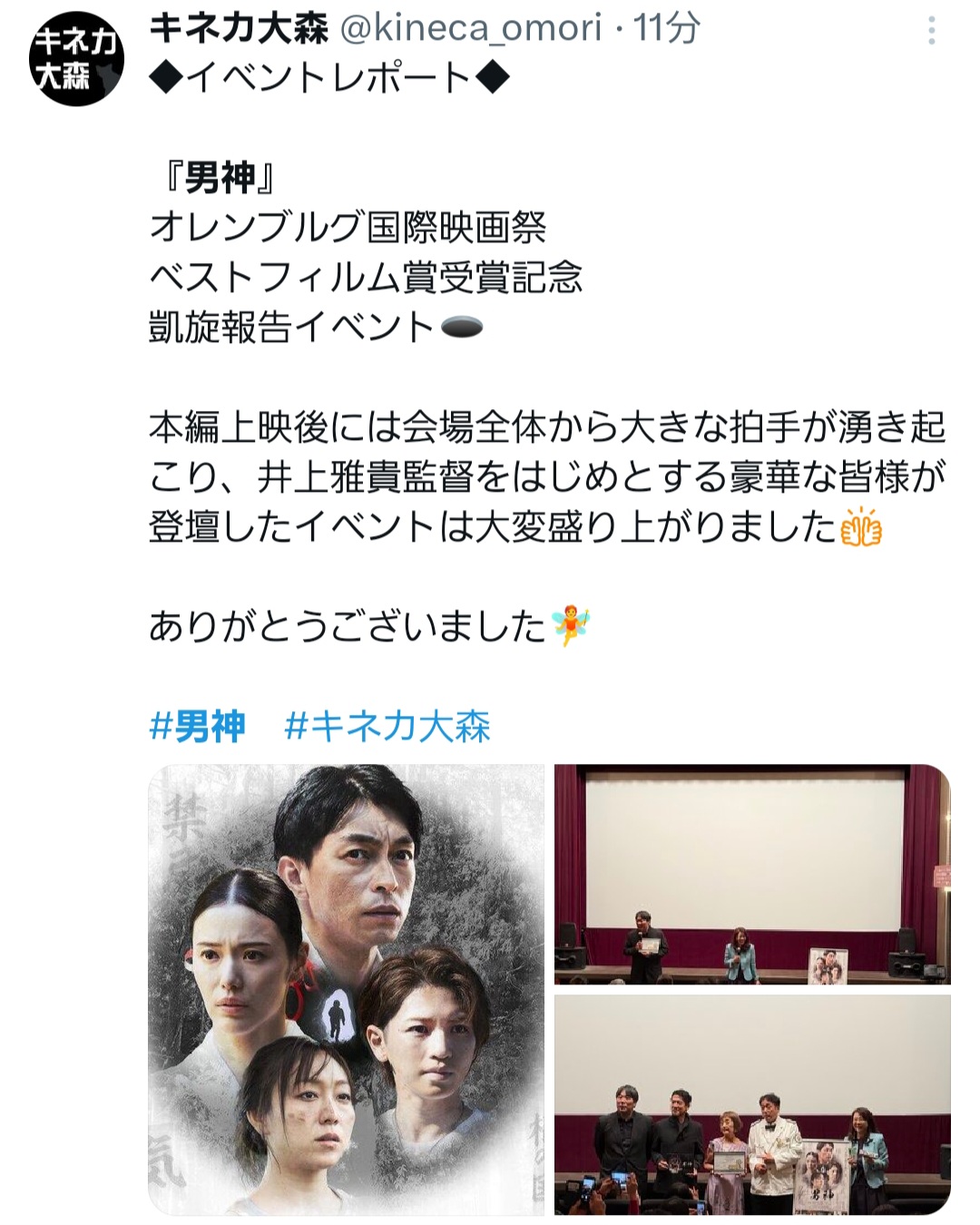Open the #男神 hashtag
The width and height of the screenshot is (980, 1225).
[x=197, y=727]
